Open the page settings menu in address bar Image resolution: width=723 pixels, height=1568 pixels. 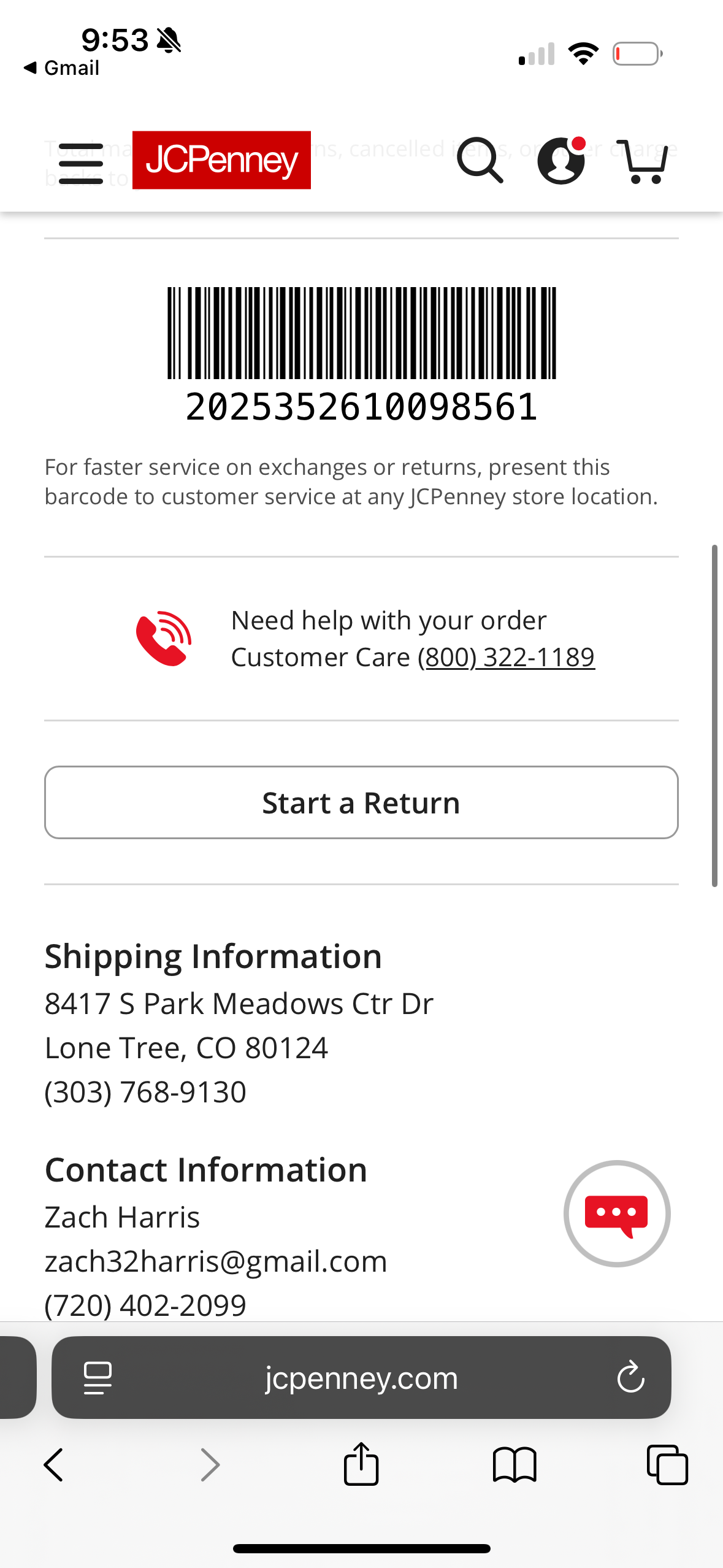coord(98,1378)
